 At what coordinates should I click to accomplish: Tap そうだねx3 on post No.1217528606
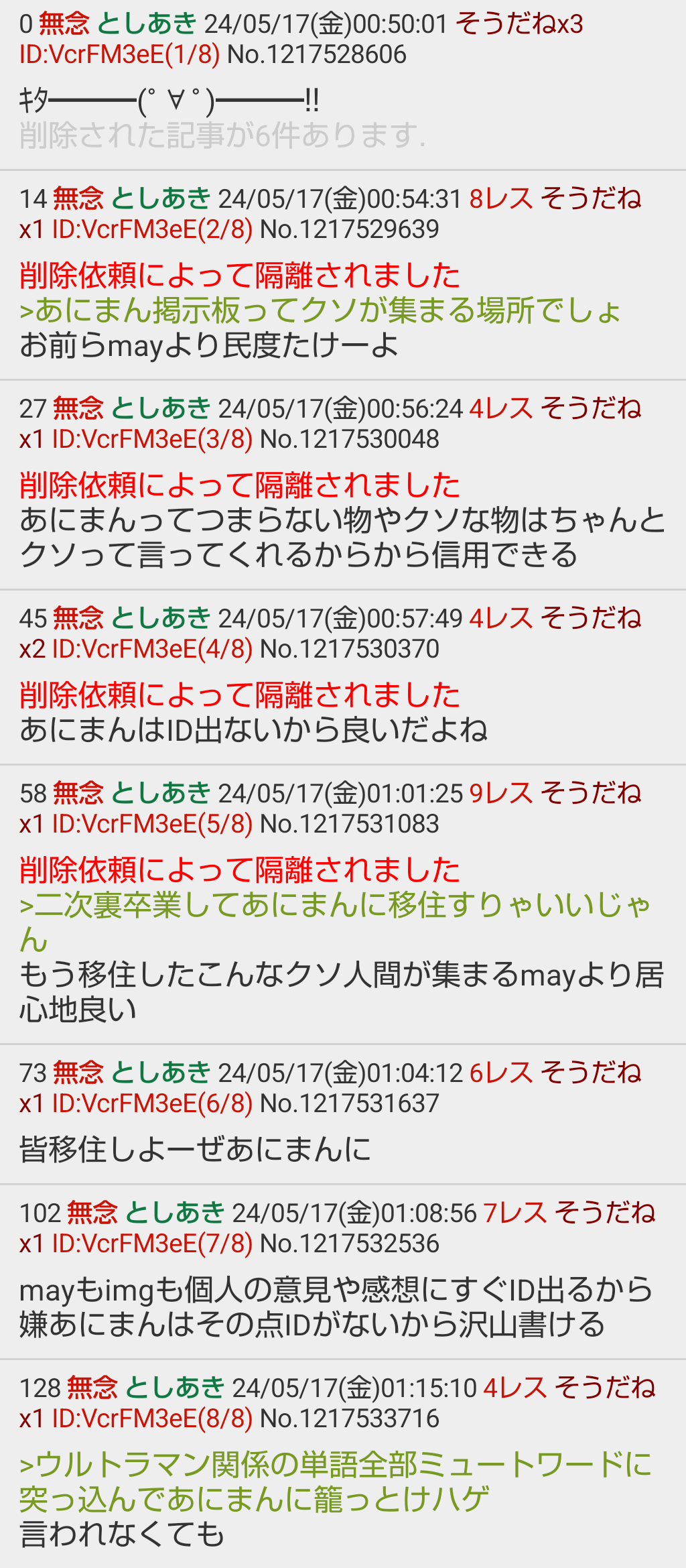pos(519,24)
